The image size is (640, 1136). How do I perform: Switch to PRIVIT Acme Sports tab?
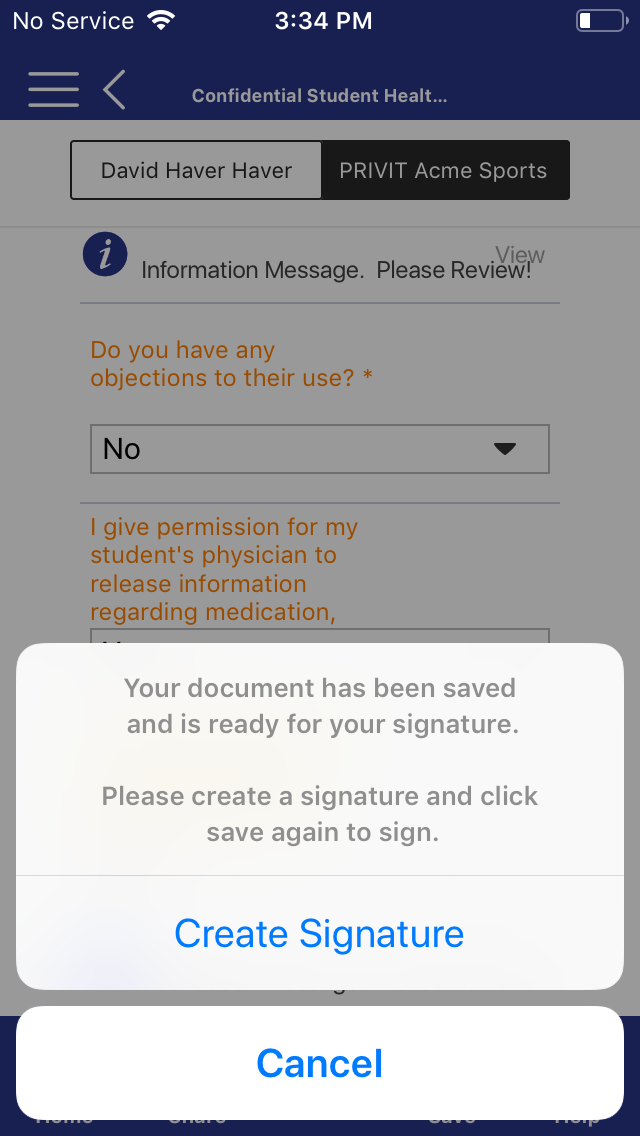[445, 170]
